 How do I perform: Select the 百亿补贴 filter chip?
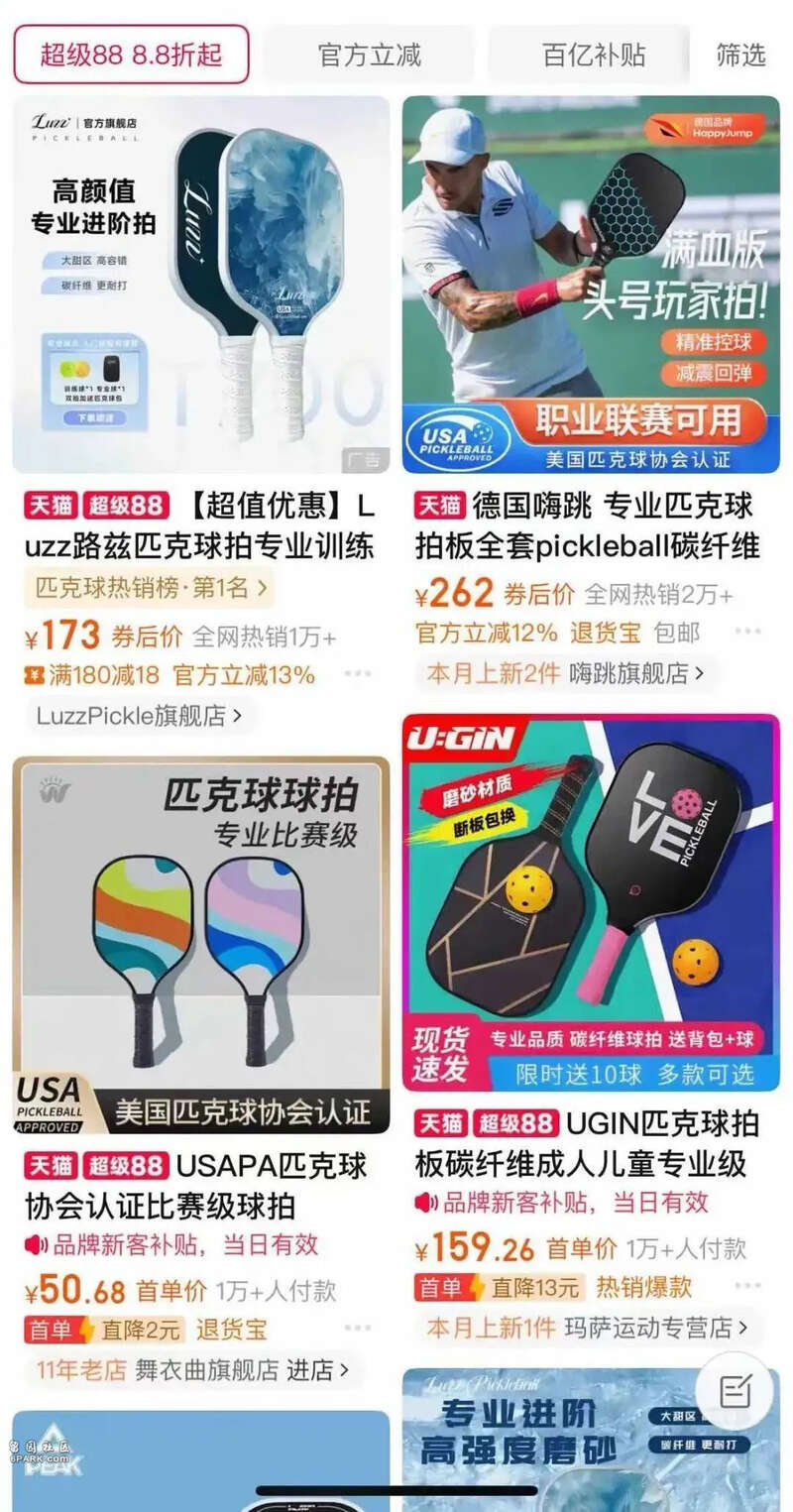point(593,54)
